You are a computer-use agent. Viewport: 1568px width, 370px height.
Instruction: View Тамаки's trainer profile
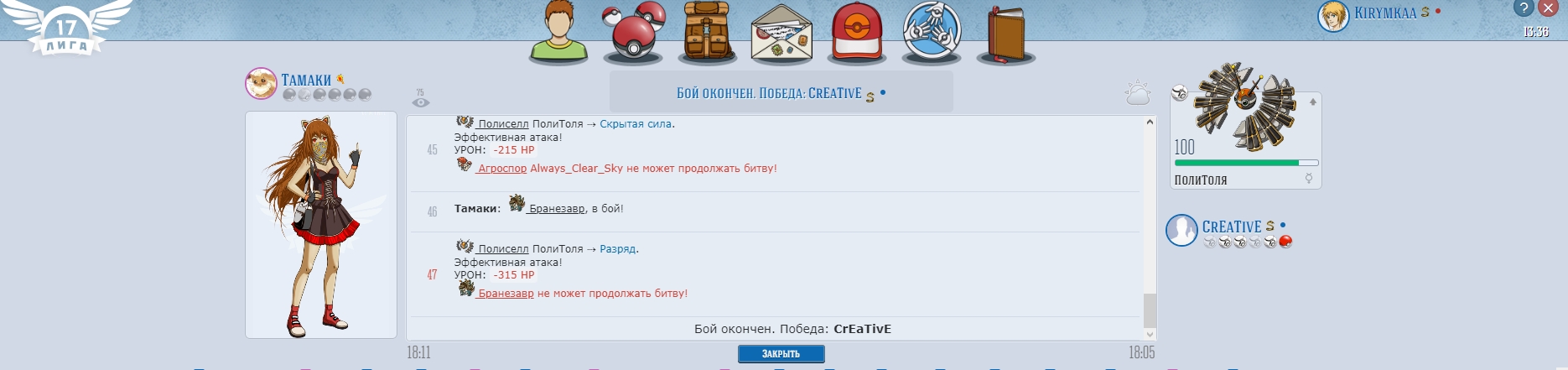[306, 81]
